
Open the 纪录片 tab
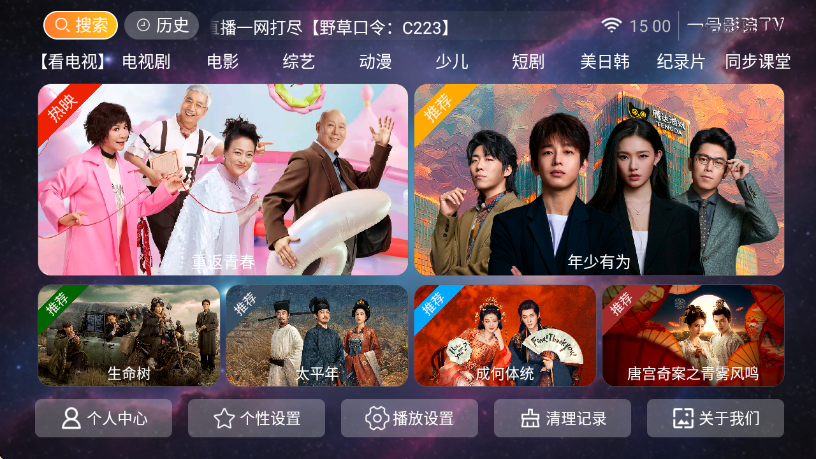(x=681, y=62)
